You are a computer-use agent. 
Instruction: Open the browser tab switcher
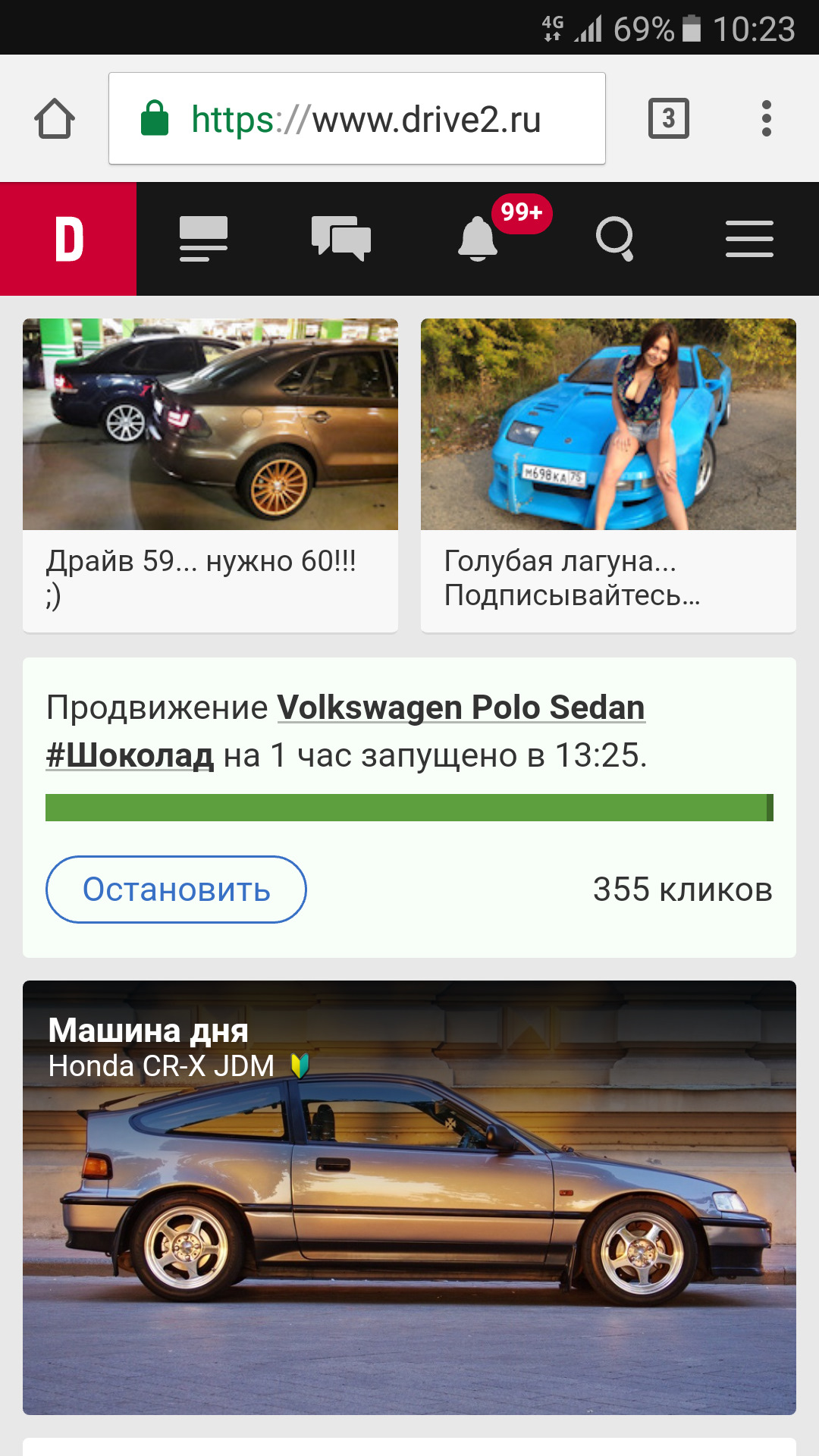(668, 119)
